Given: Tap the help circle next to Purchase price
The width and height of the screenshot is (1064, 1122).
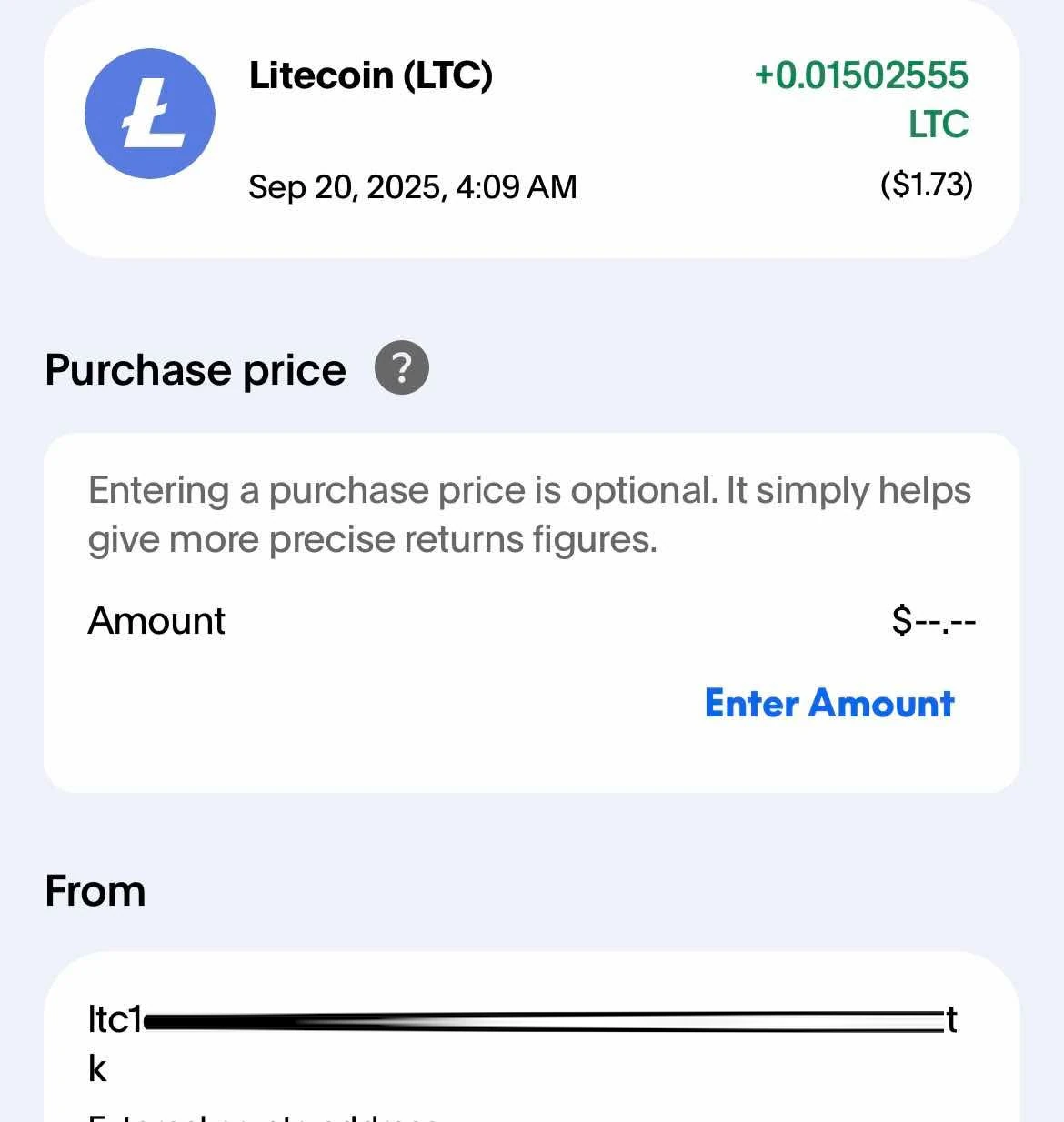Looking at the screenshot, I should coord(402,367).
